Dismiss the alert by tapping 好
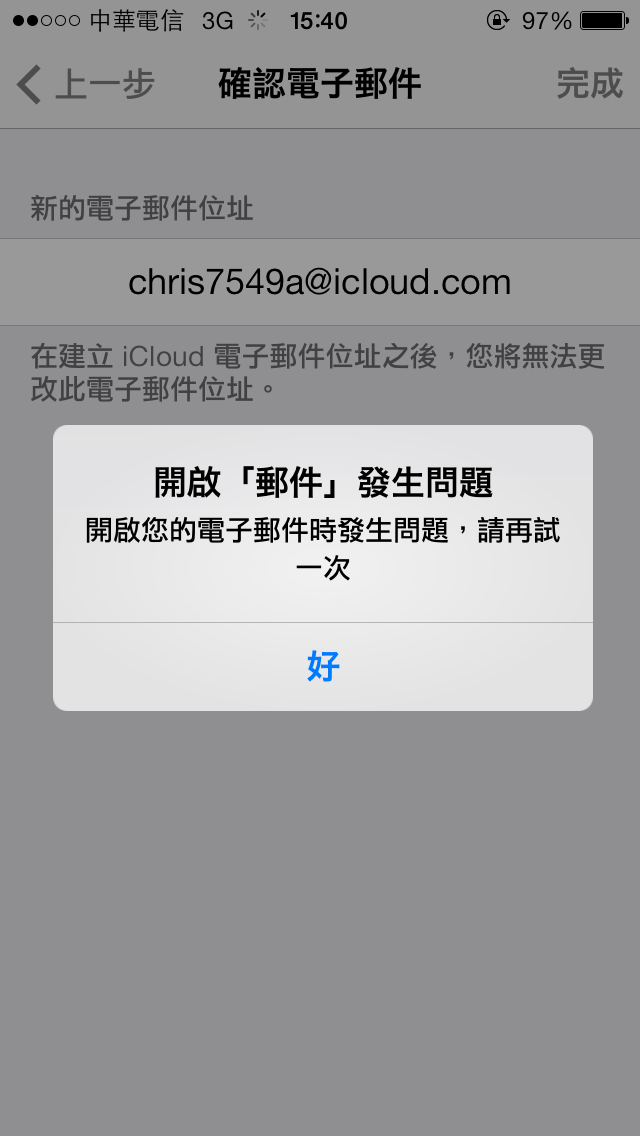This screenshot has width=640, height=1136. [322, 666]
